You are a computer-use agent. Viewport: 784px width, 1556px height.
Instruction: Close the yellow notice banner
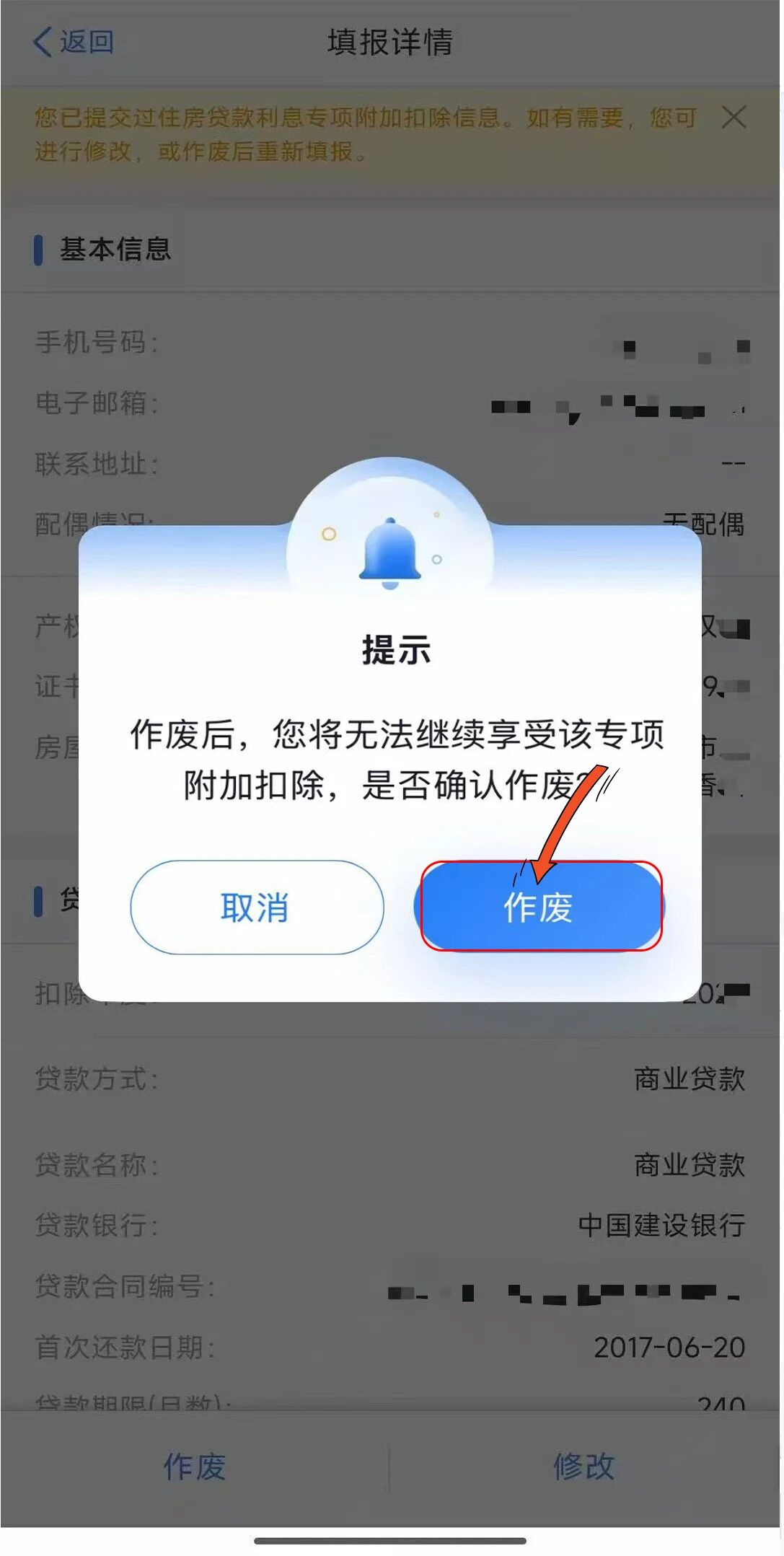[x=734, y=117]
